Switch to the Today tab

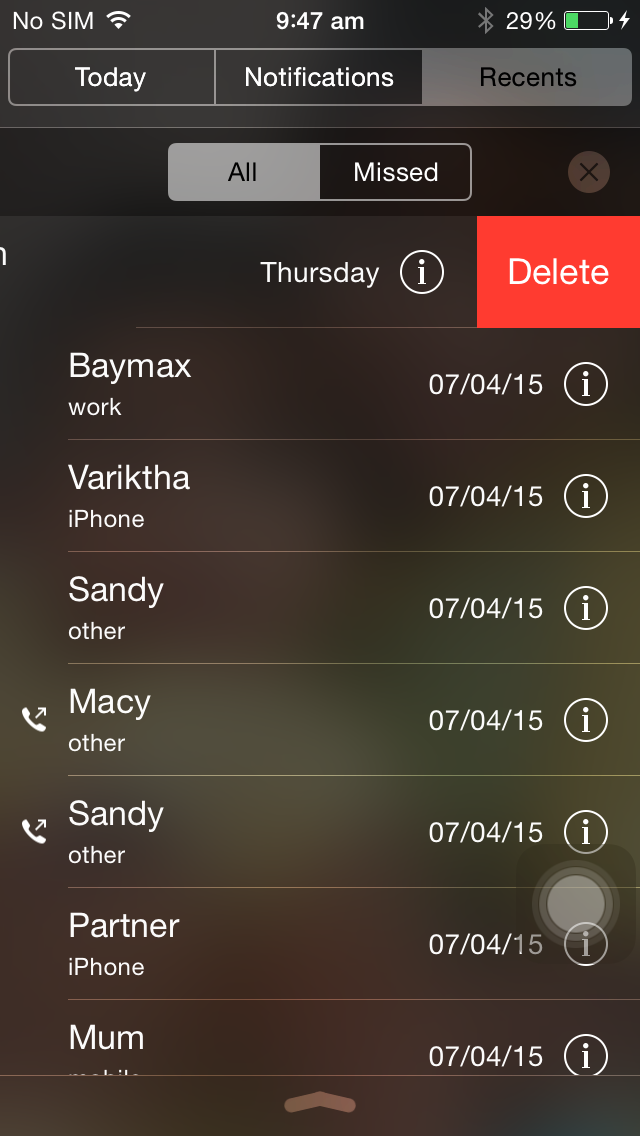112,77
